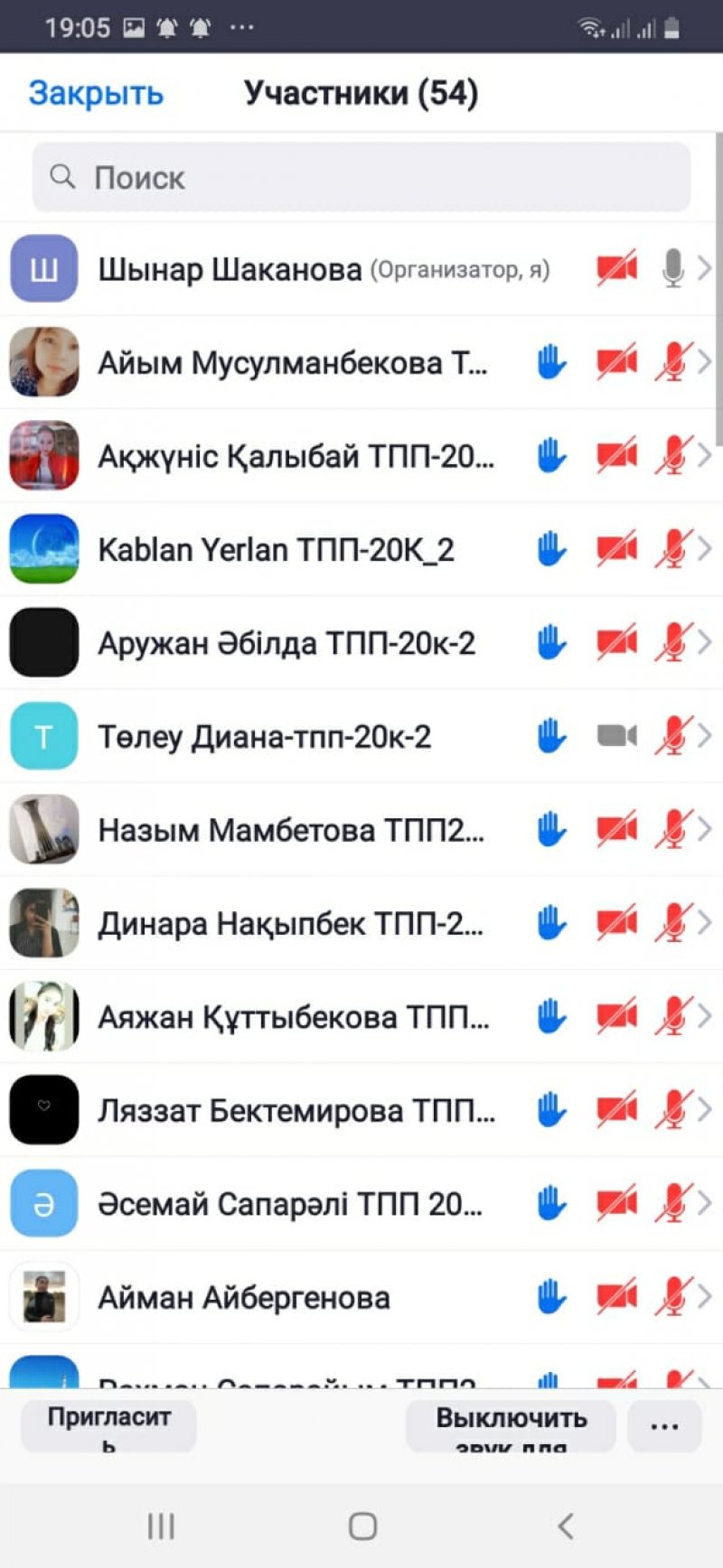Open participant Аружан Әбілда ТПП-20к-2
723x1568 pixels.
[361, 643]
